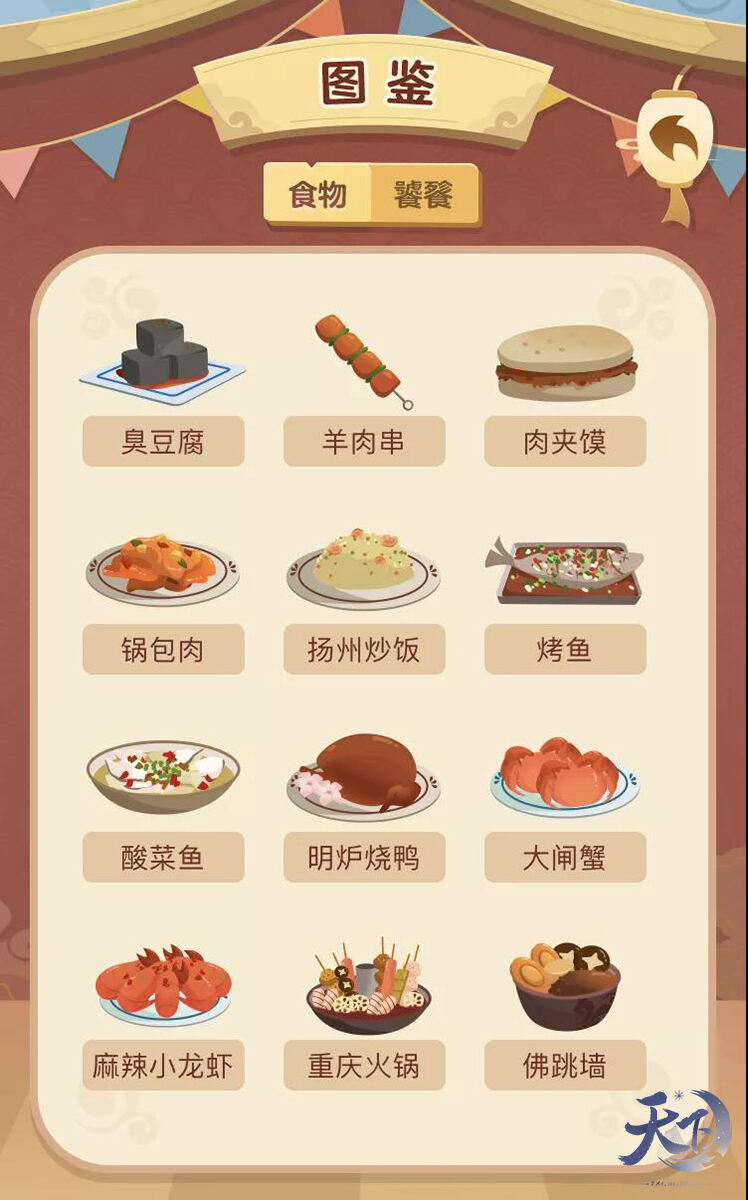Open the 肉夹馍 item
Image resolution: width=748 pixels, height=1200 pixels.
coord(565,441)
